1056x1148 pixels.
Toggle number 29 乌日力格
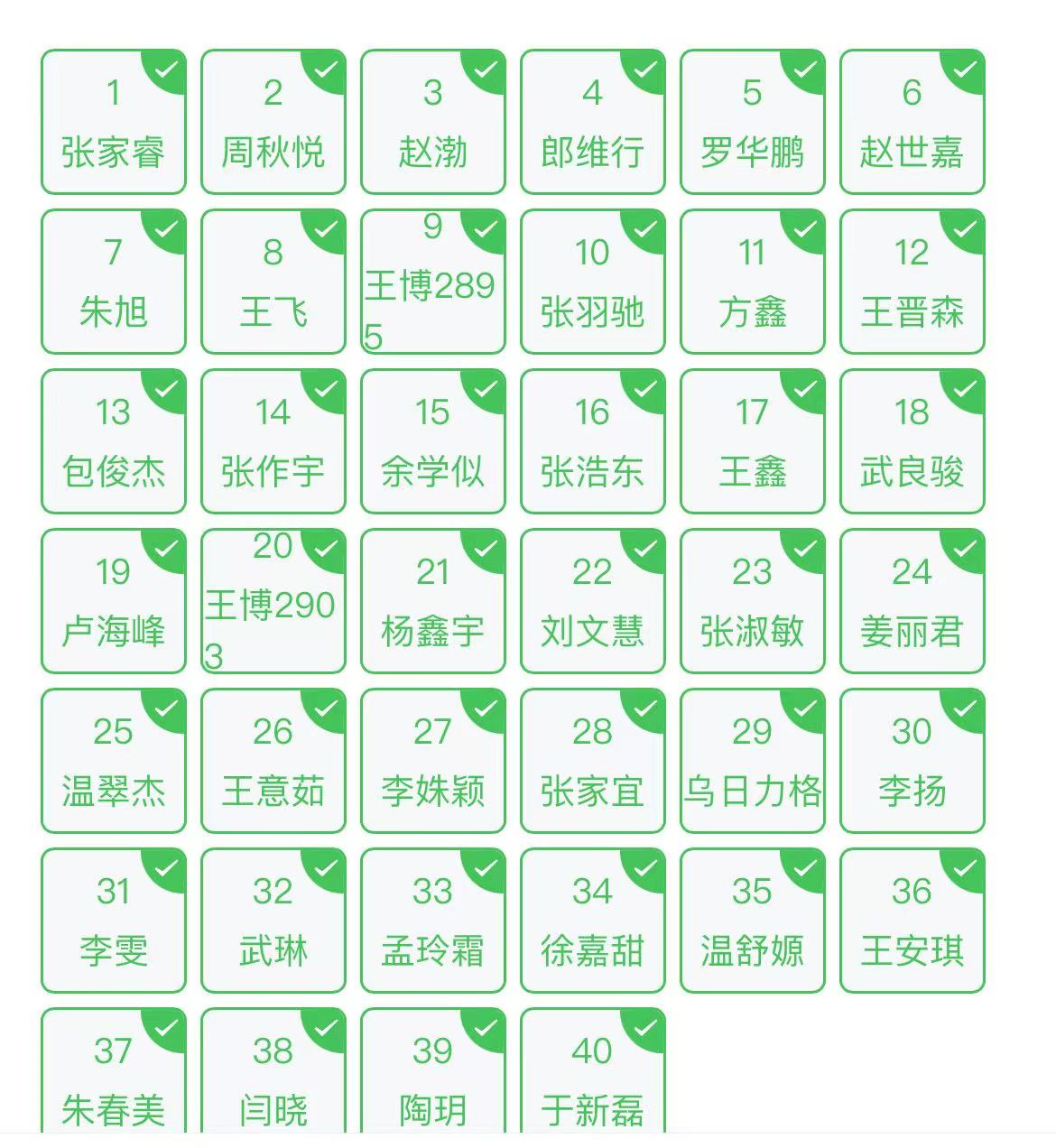pos(752,761)
